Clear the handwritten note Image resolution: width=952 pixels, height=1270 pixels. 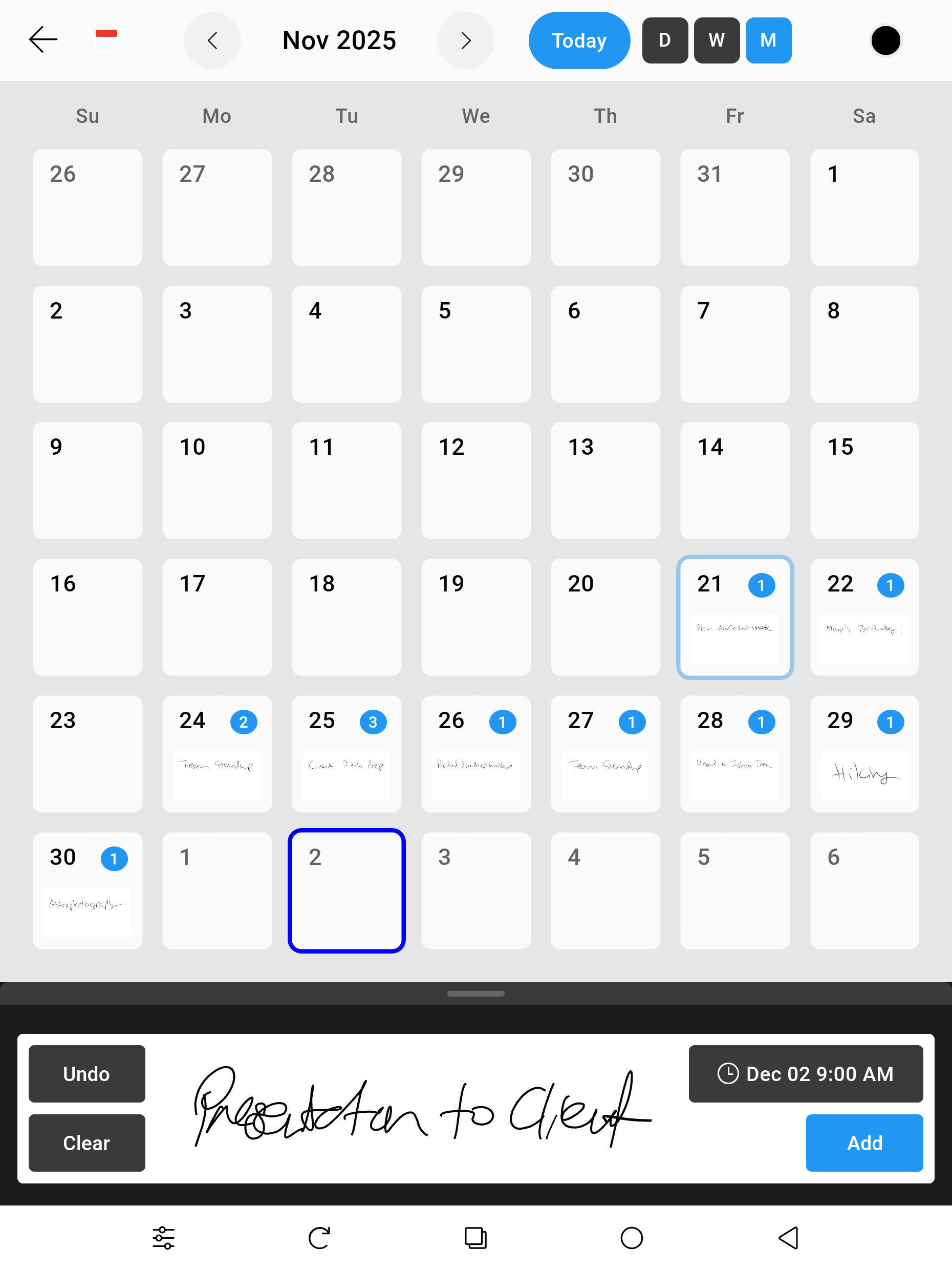86,1142
